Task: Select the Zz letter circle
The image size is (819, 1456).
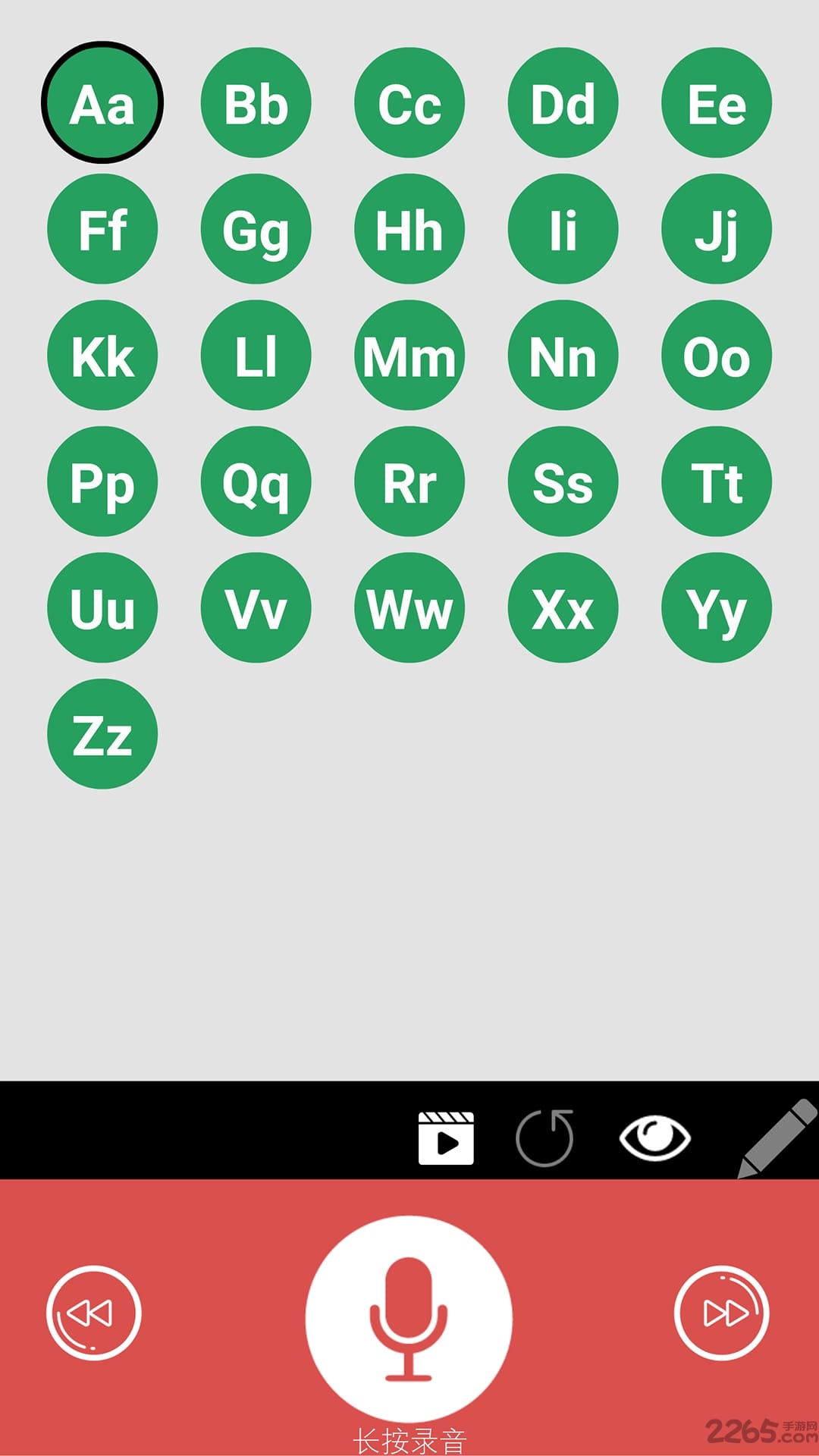Action: pos(102,733)
